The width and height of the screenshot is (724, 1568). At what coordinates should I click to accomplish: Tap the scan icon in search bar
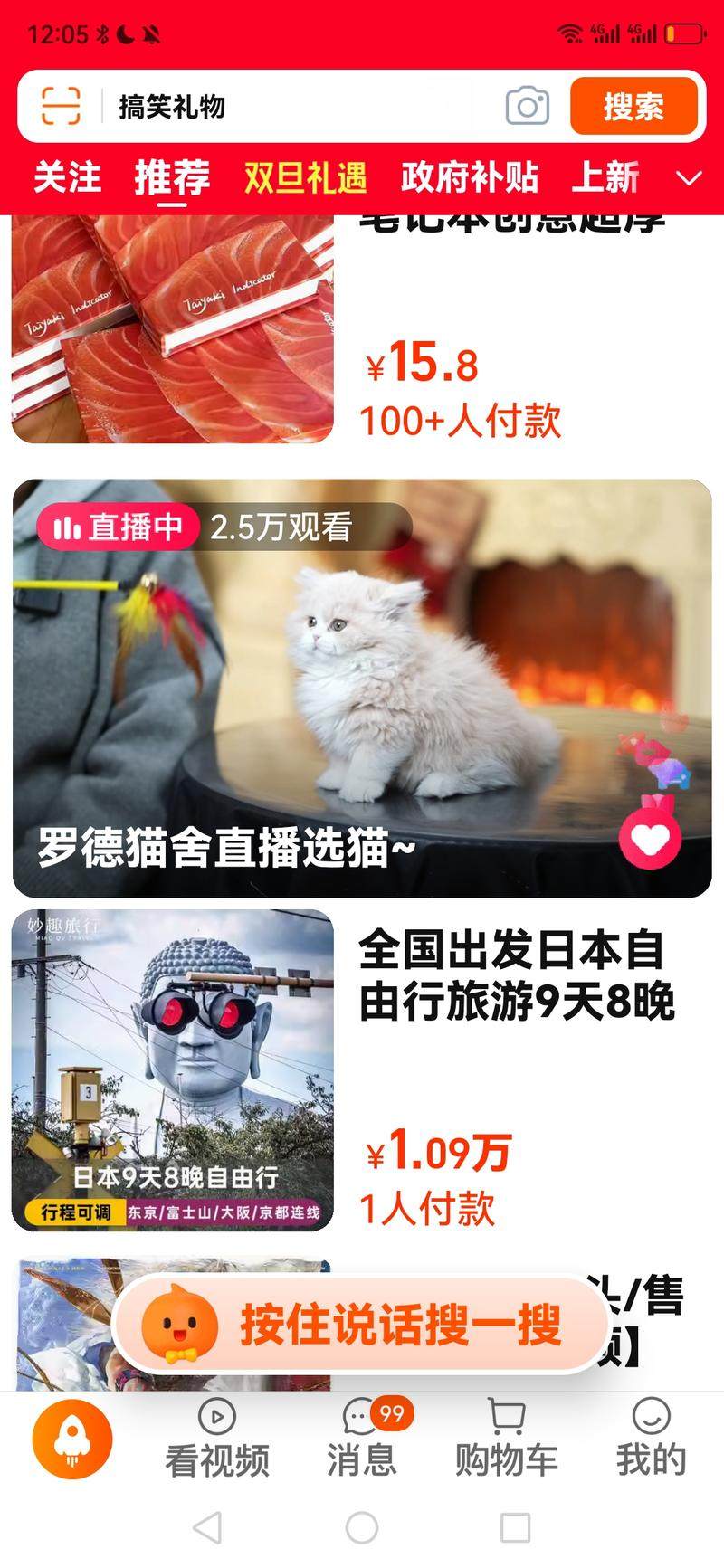pyautogui.click(x=61, y=106)
